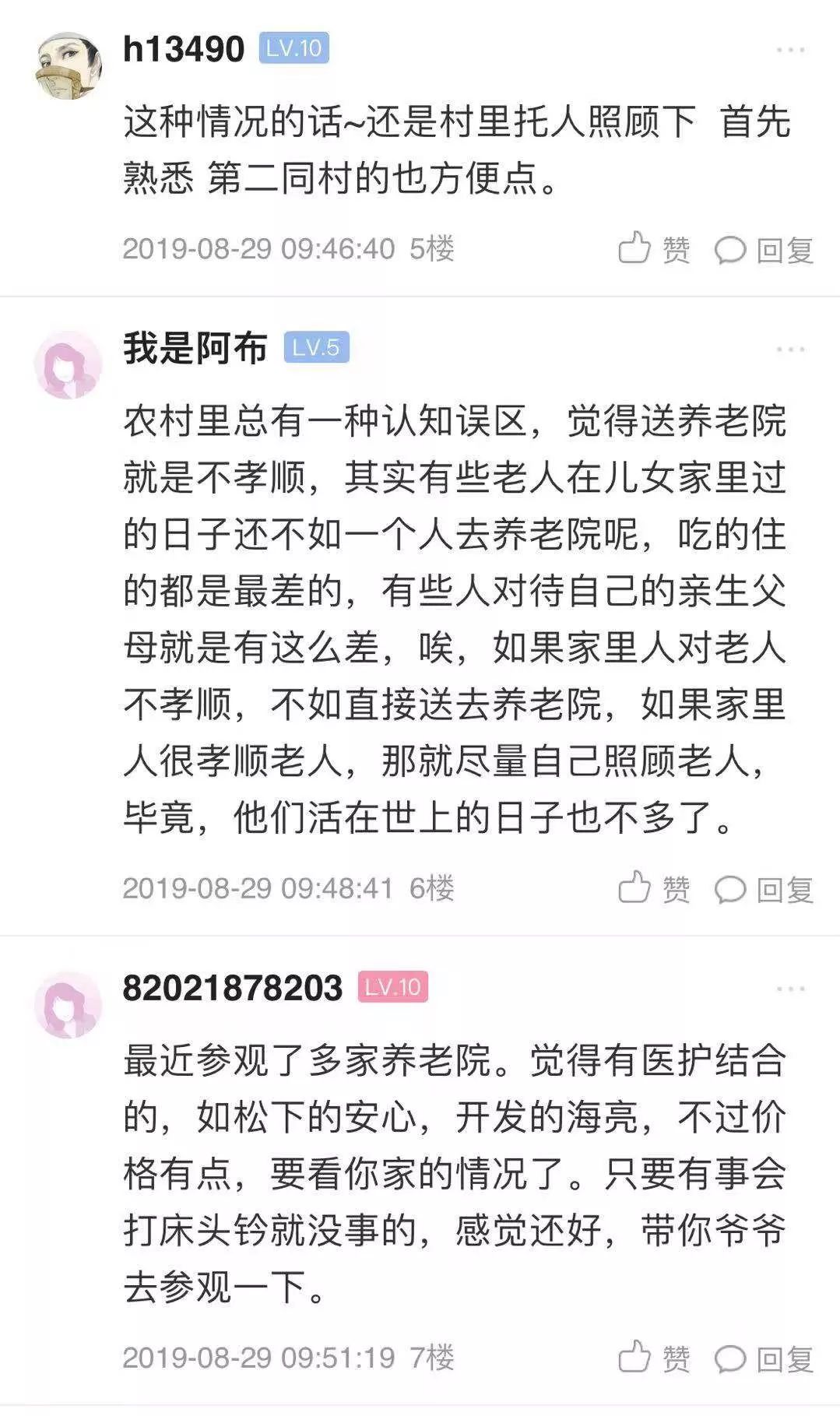Screen dimensions: 840x1416
Task: Like 我是阿布's comment on floor 6
Action: point(654,888)
